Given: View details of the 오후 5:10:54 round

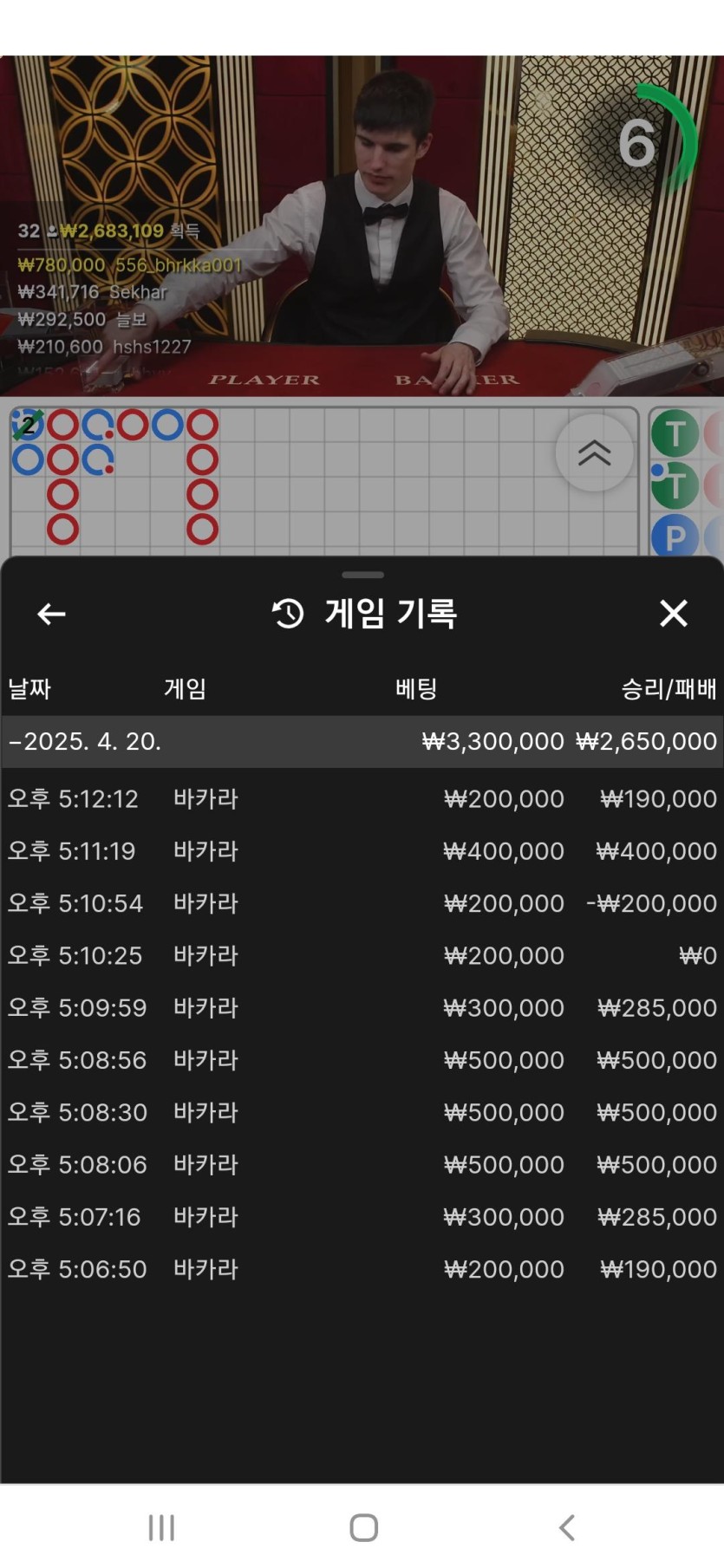Looking at the screenshot, I should pyautogui.click(x=362, y=903).
